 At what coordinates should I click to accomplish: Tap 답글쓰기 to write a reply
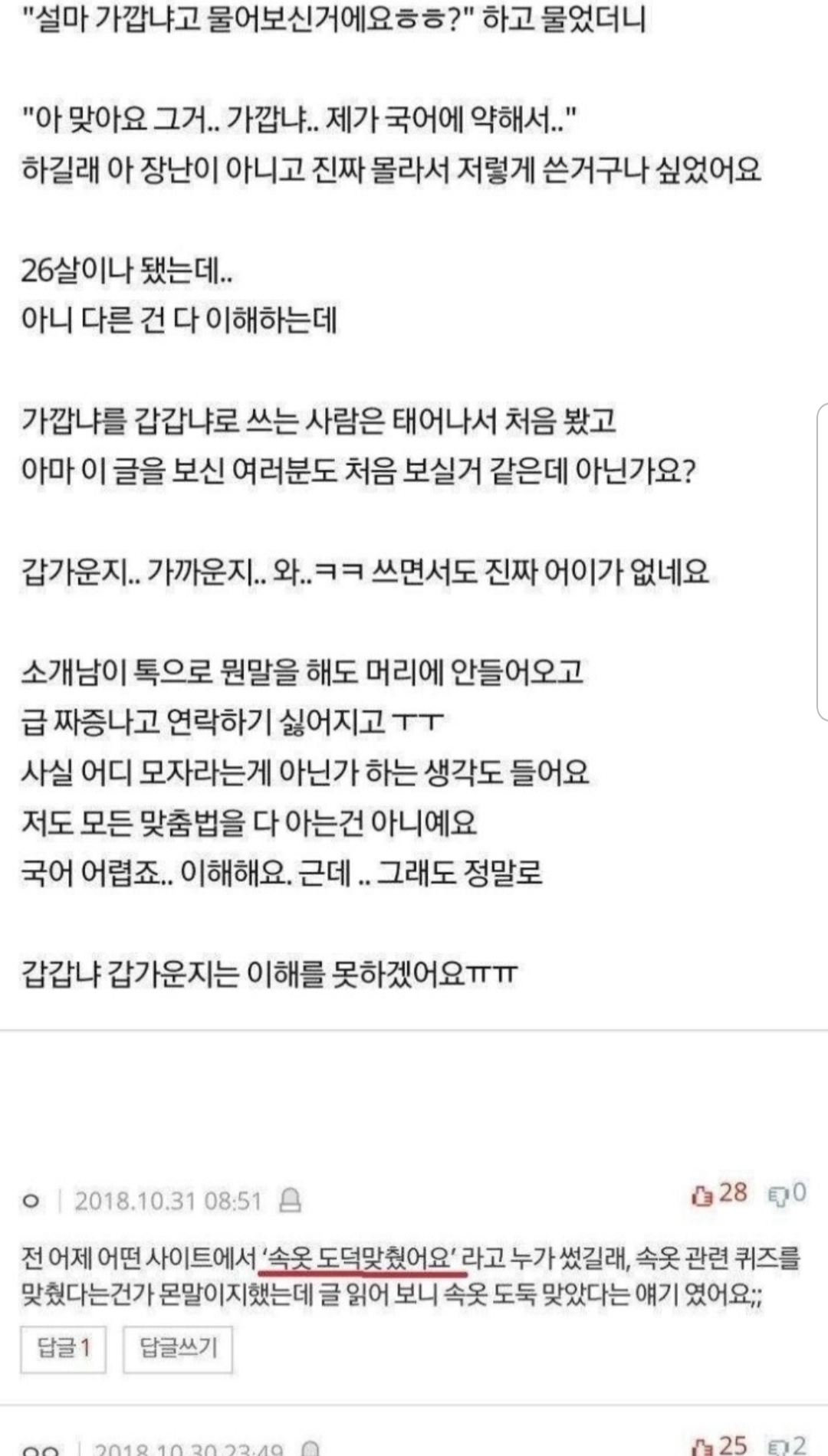coord(178,1349)
